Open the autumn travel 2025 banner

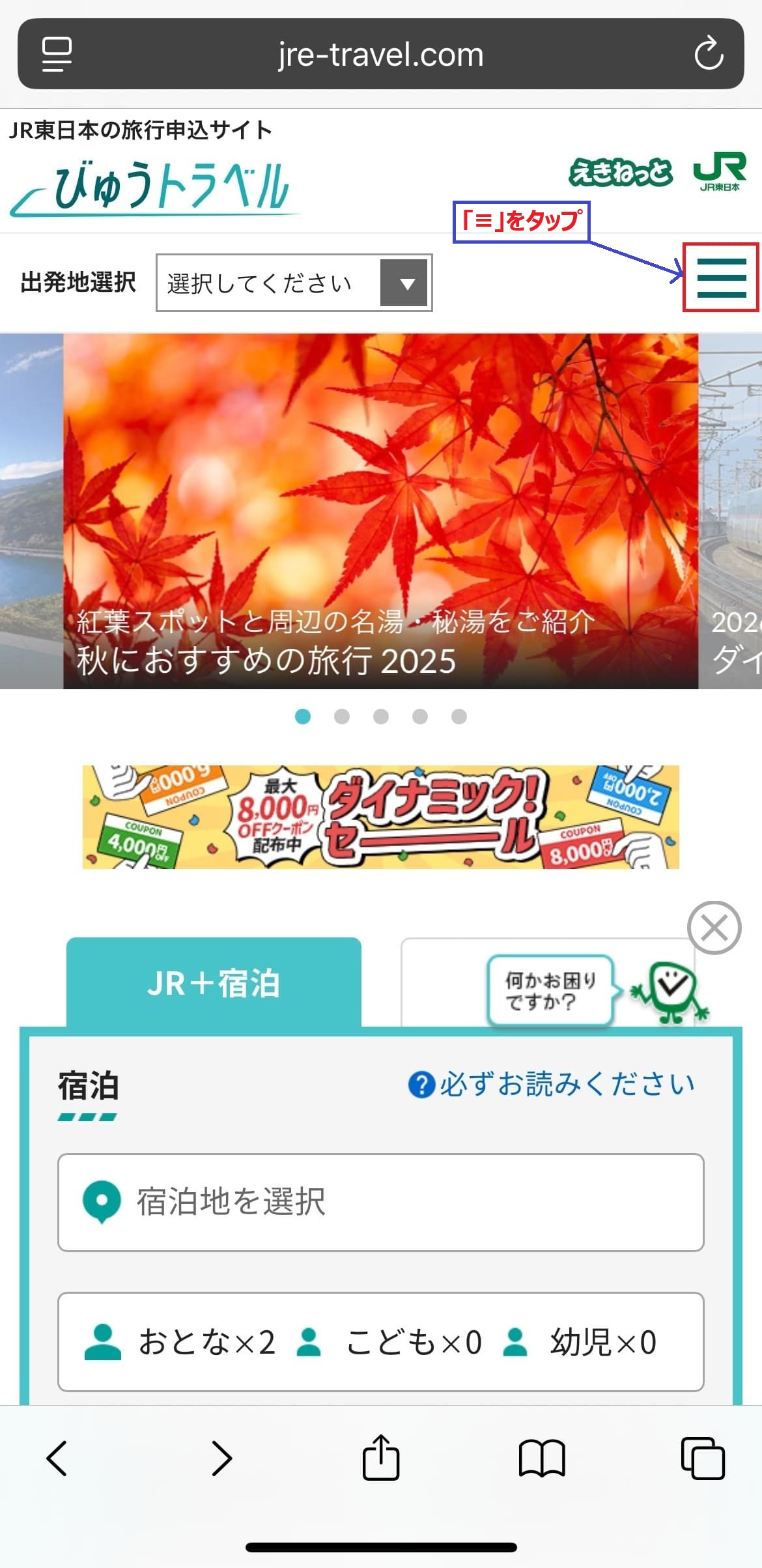pyautogui.click(x=380, y=511)
